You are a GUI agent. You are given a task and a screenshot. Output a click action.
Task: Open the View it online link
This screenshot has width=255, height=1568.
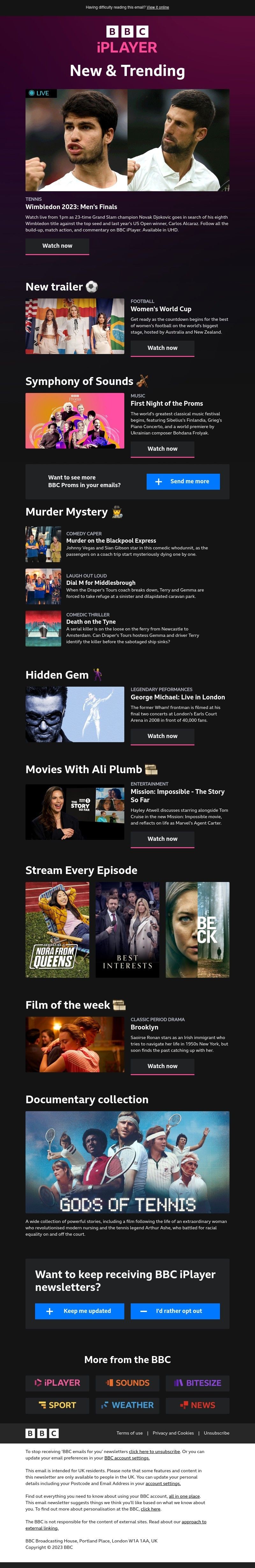[158, 7]
